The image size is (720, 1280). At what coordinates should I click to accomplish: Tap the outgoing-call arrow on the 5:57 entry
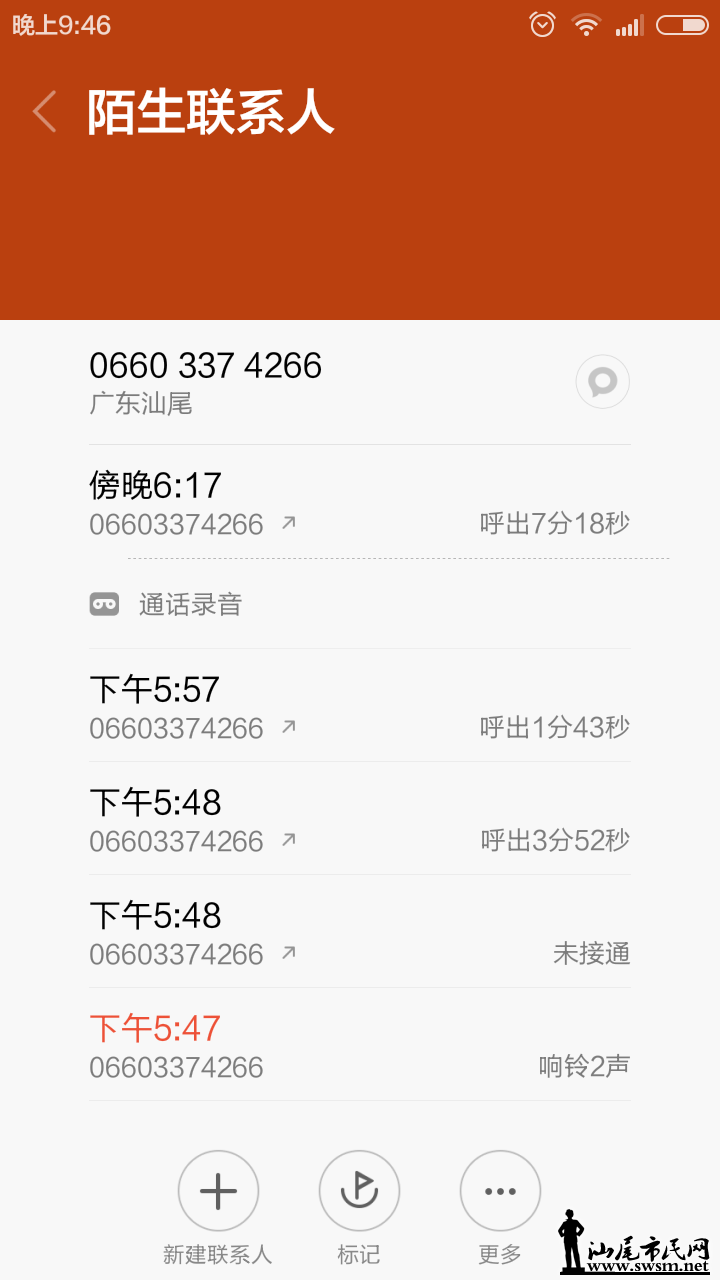pos(288,726)
